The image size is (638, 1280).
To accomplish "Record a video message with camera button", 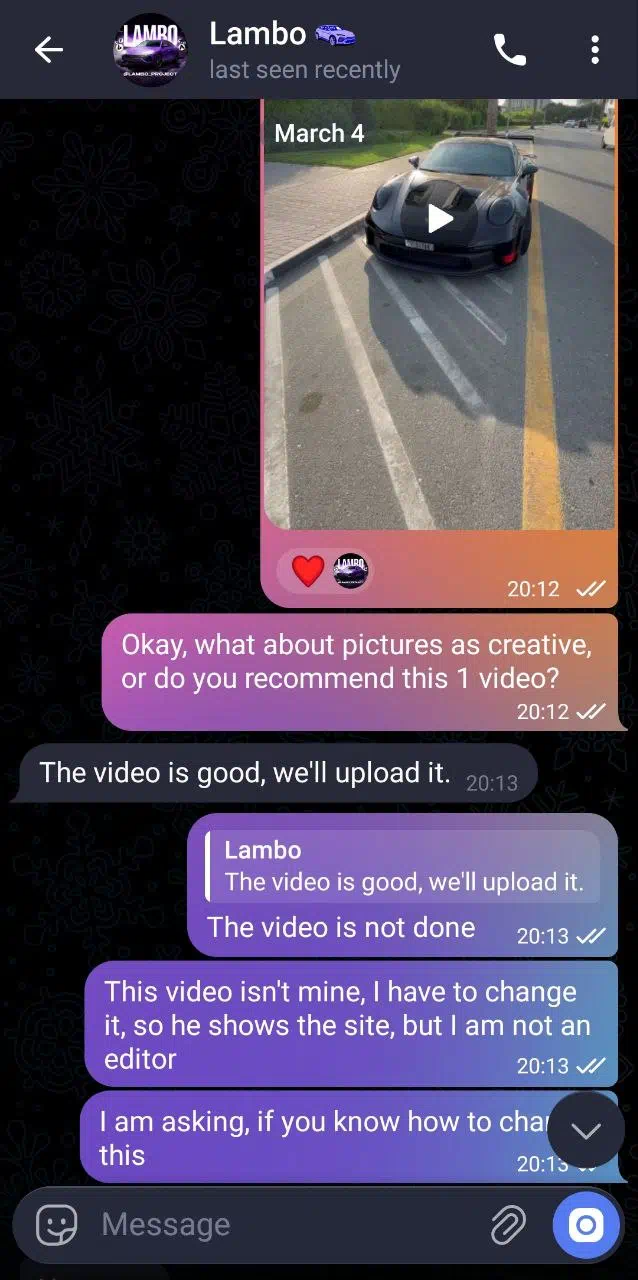I will (x=587, y=1224).
